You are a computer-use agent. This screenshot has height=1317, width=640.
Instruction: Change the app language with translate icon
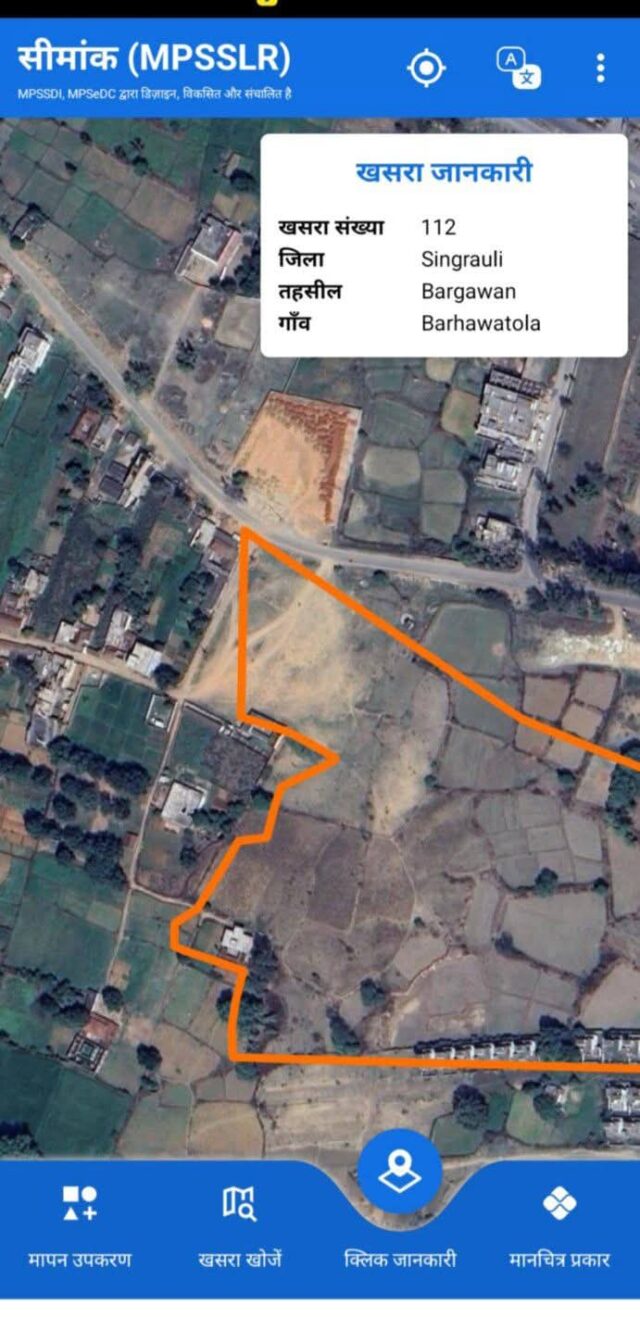[518, 68]
